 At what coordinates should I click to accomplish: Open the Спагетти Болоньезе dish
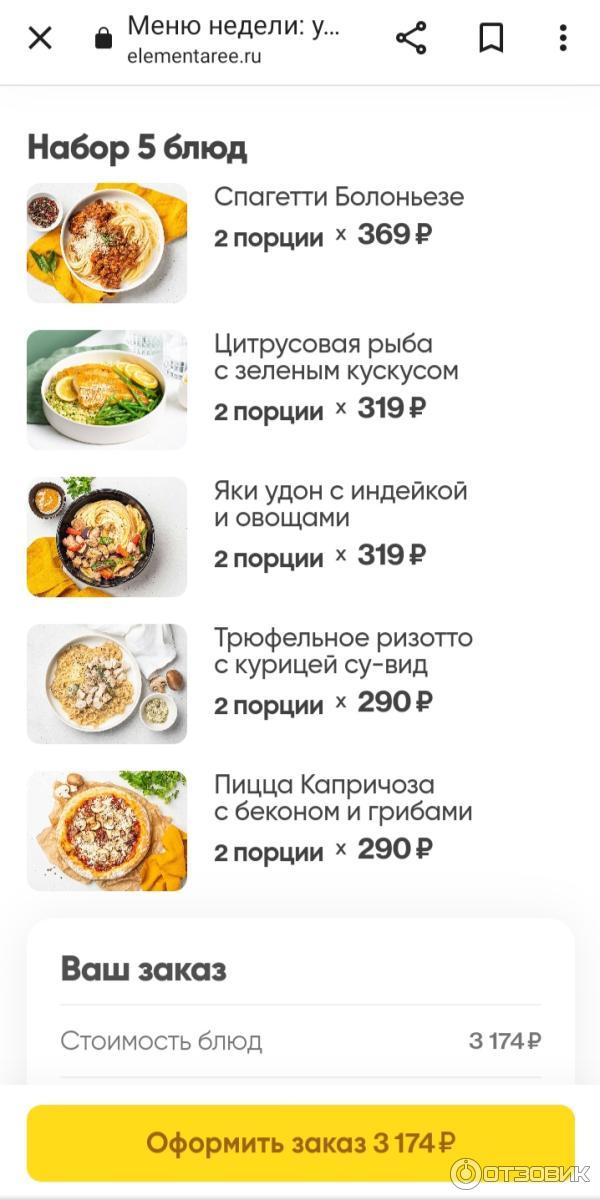point(338,197)
